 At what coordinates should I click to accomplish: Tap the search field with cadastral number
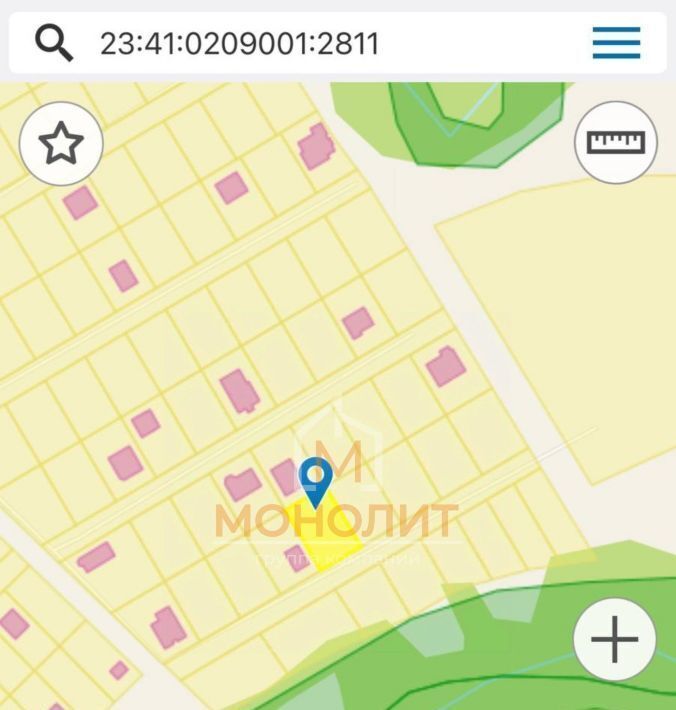click(300, 43)
